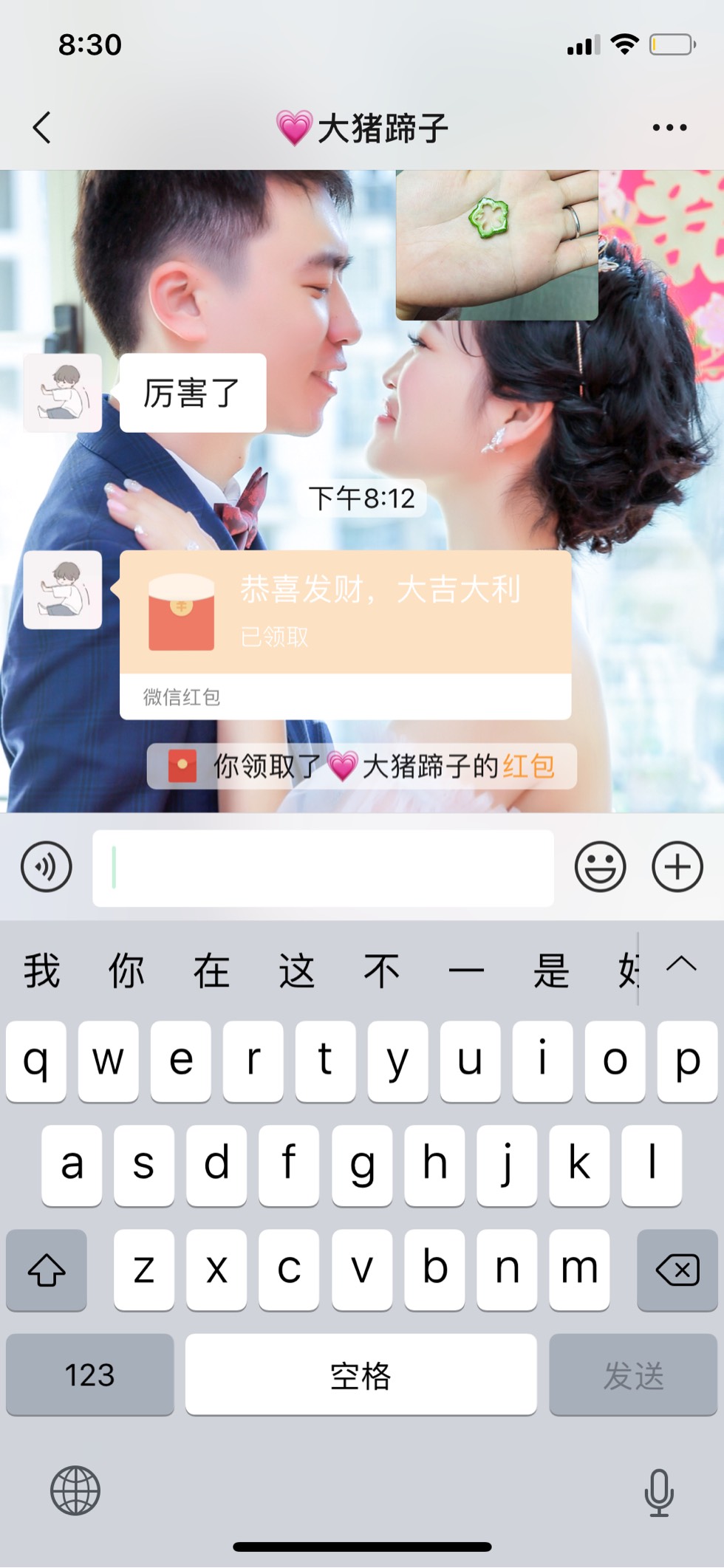Open the chat info overflow menu
Viewport: 724px width, 1568px height.
pos(669,128)
